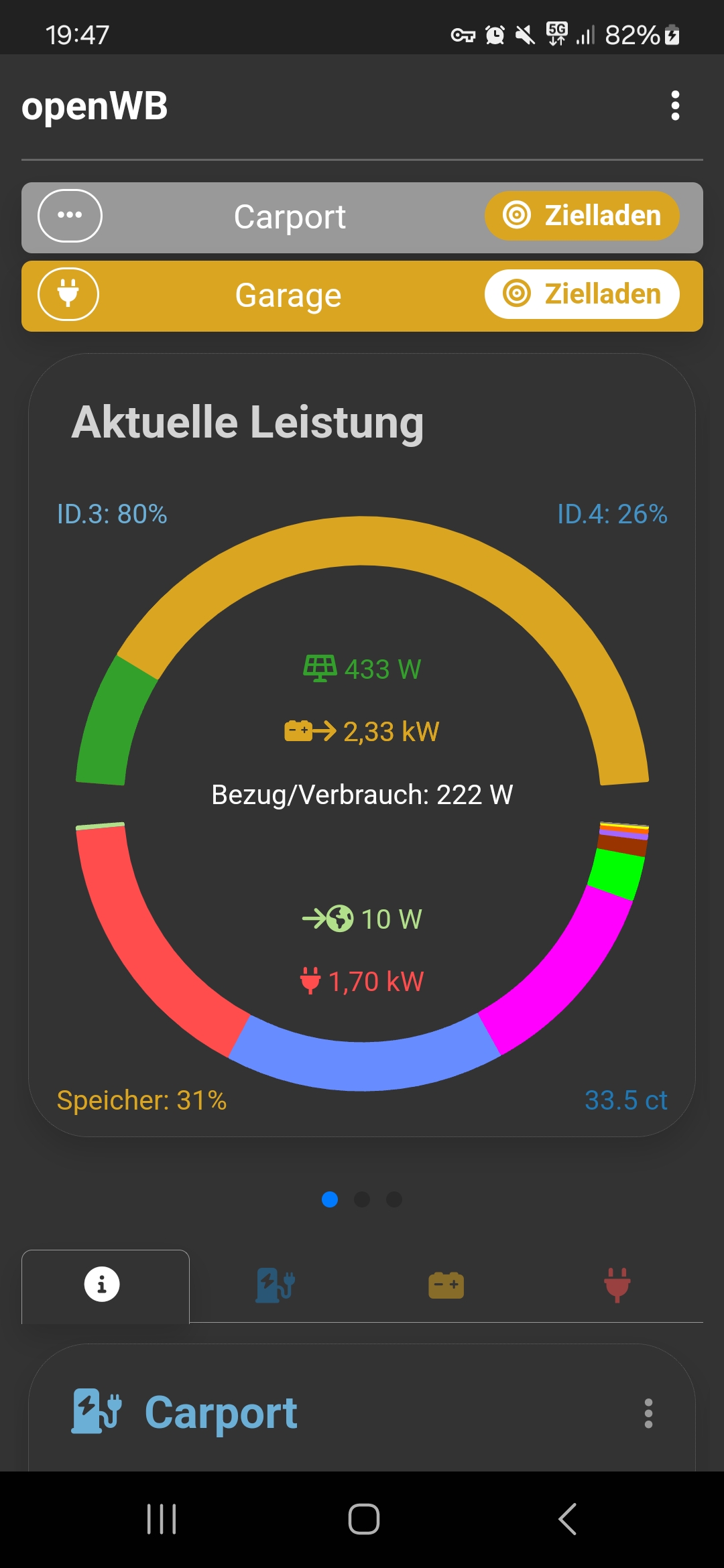Jump to the second chart page dot
This screenshot has height=1568, width=724.
point(362,1199)
